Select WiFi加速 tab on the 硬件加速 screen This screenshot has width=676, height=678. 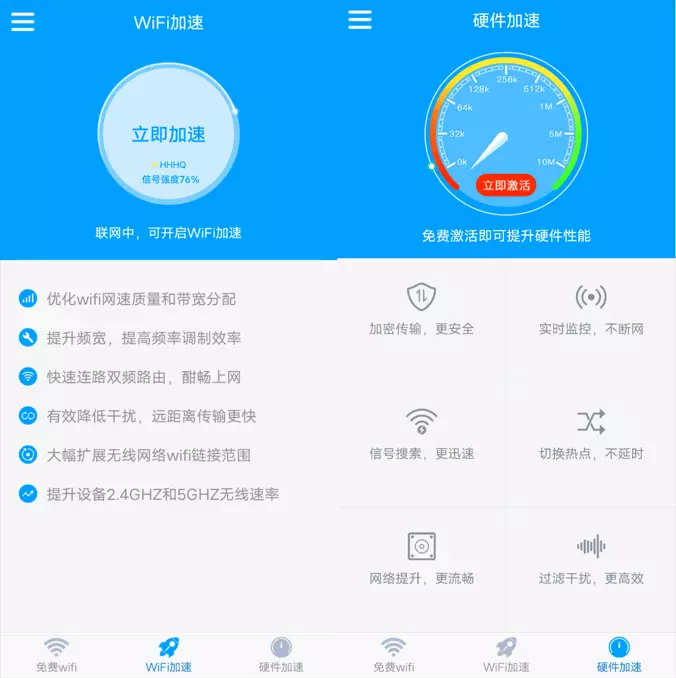[x=506, y=654]
